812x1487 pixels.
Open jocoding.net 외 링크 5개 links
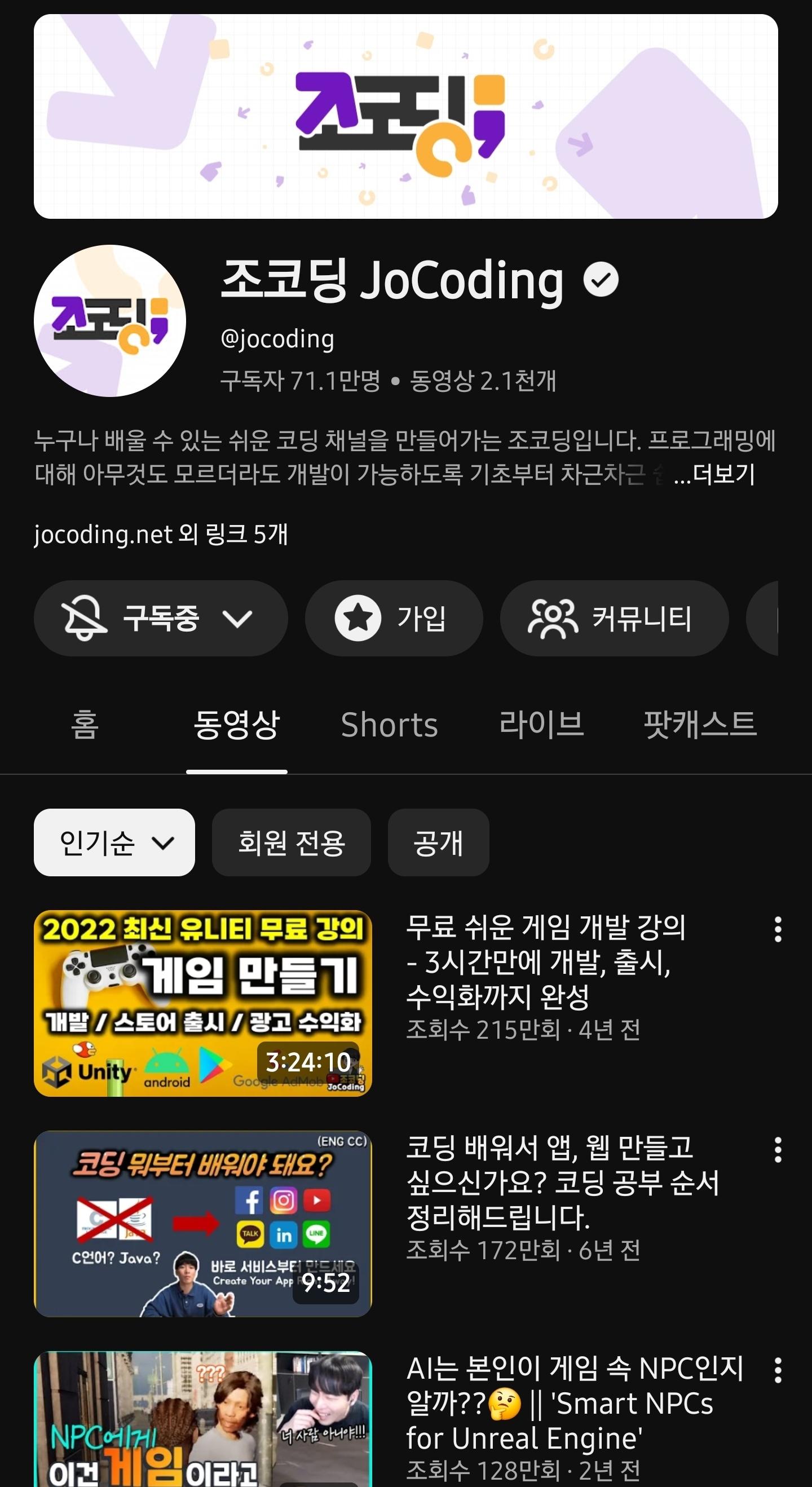[161, 535]
